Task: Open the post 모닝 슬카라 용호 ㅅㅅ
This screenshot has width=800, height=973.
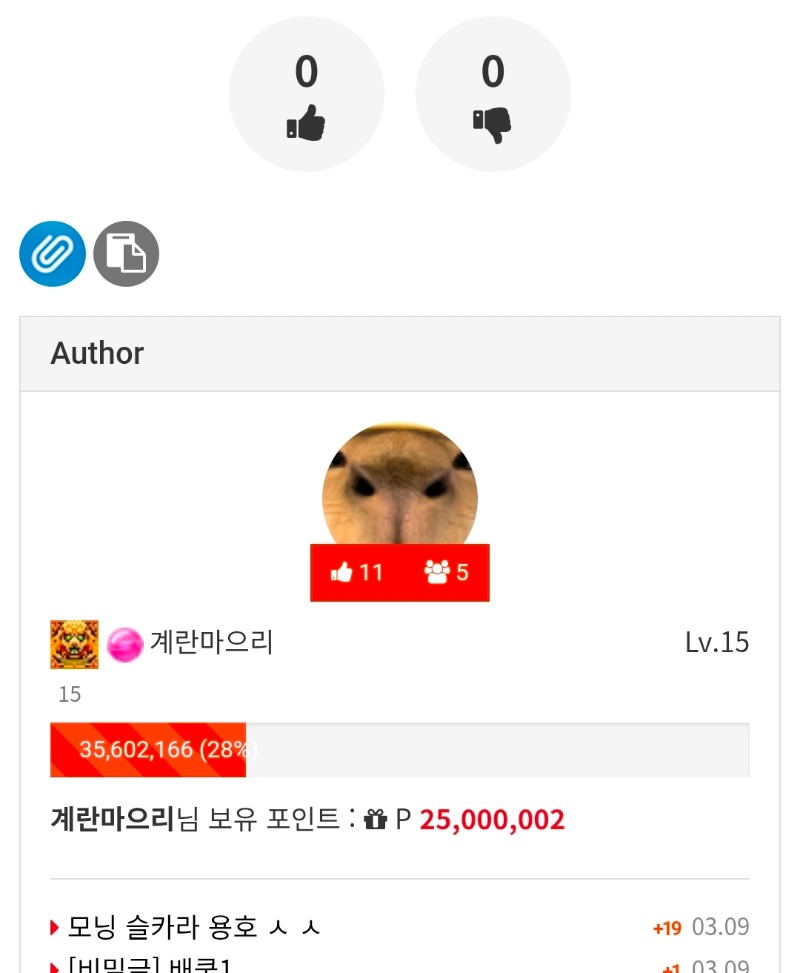Action: [x=194, y=927]
